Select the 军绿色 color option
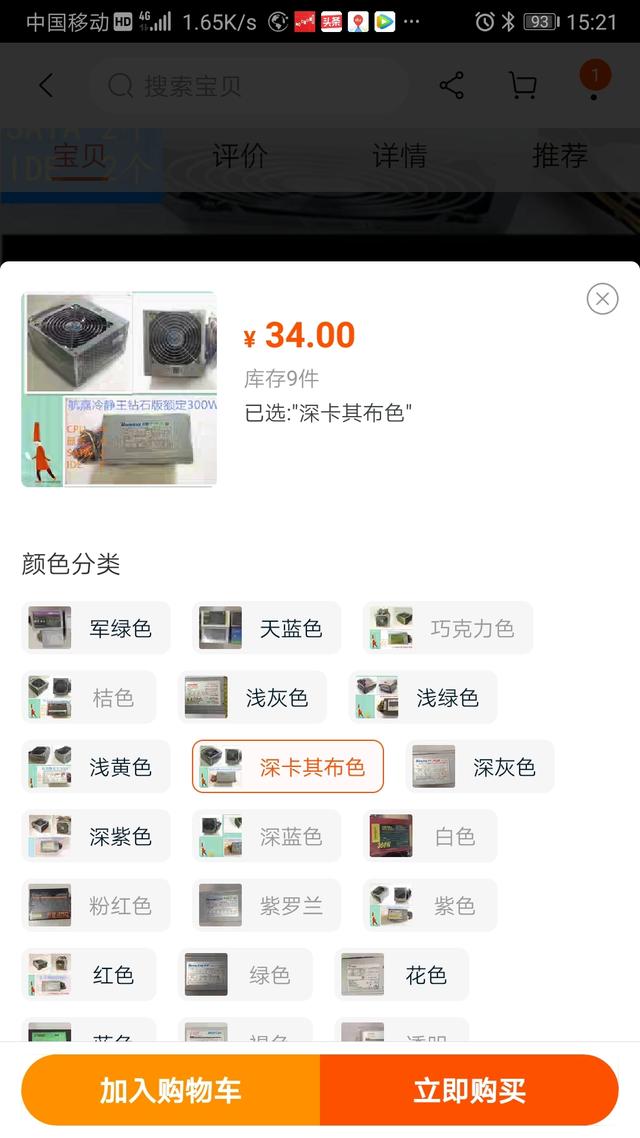640x1138 pixels. tap(97, 628)
